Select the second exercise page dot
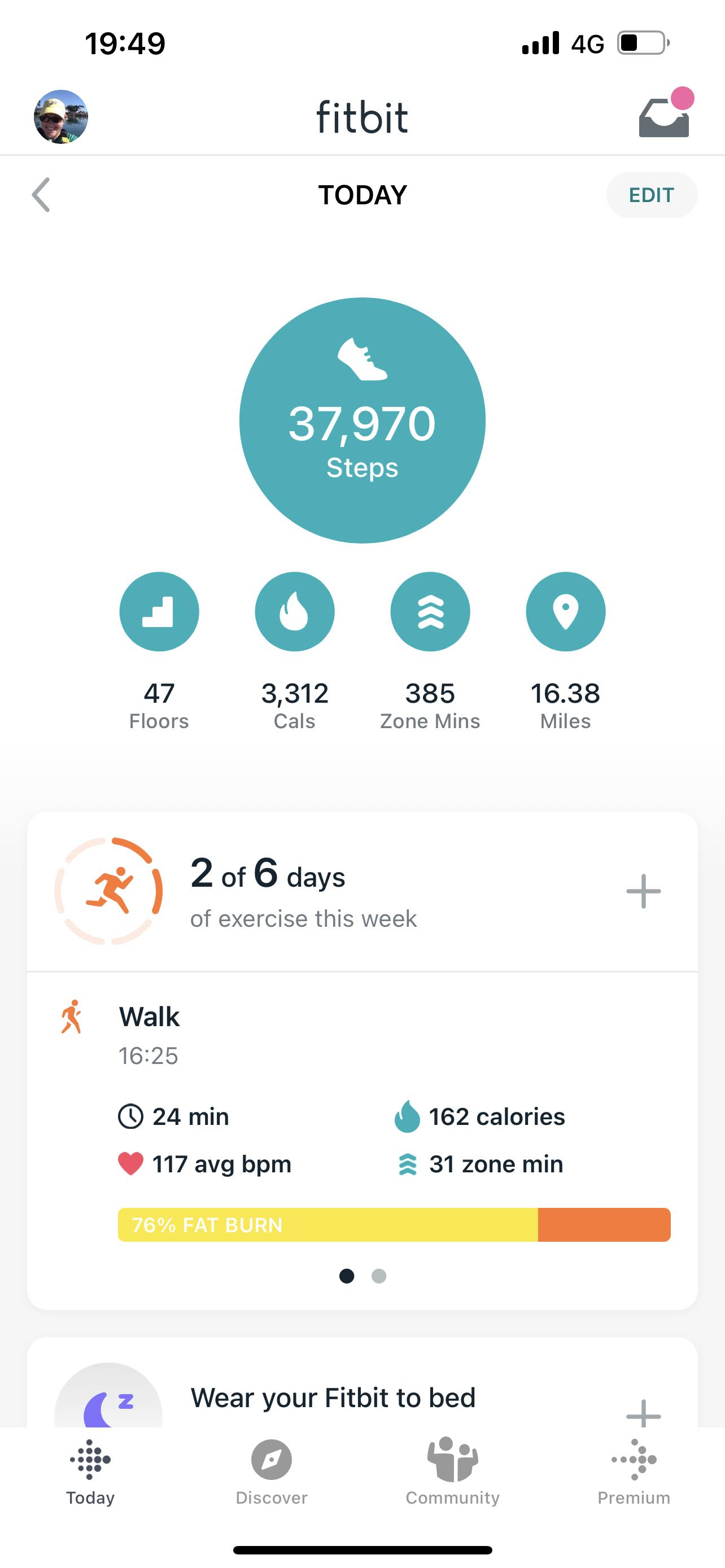725x1568 pixels. [x=379, y=1276]
